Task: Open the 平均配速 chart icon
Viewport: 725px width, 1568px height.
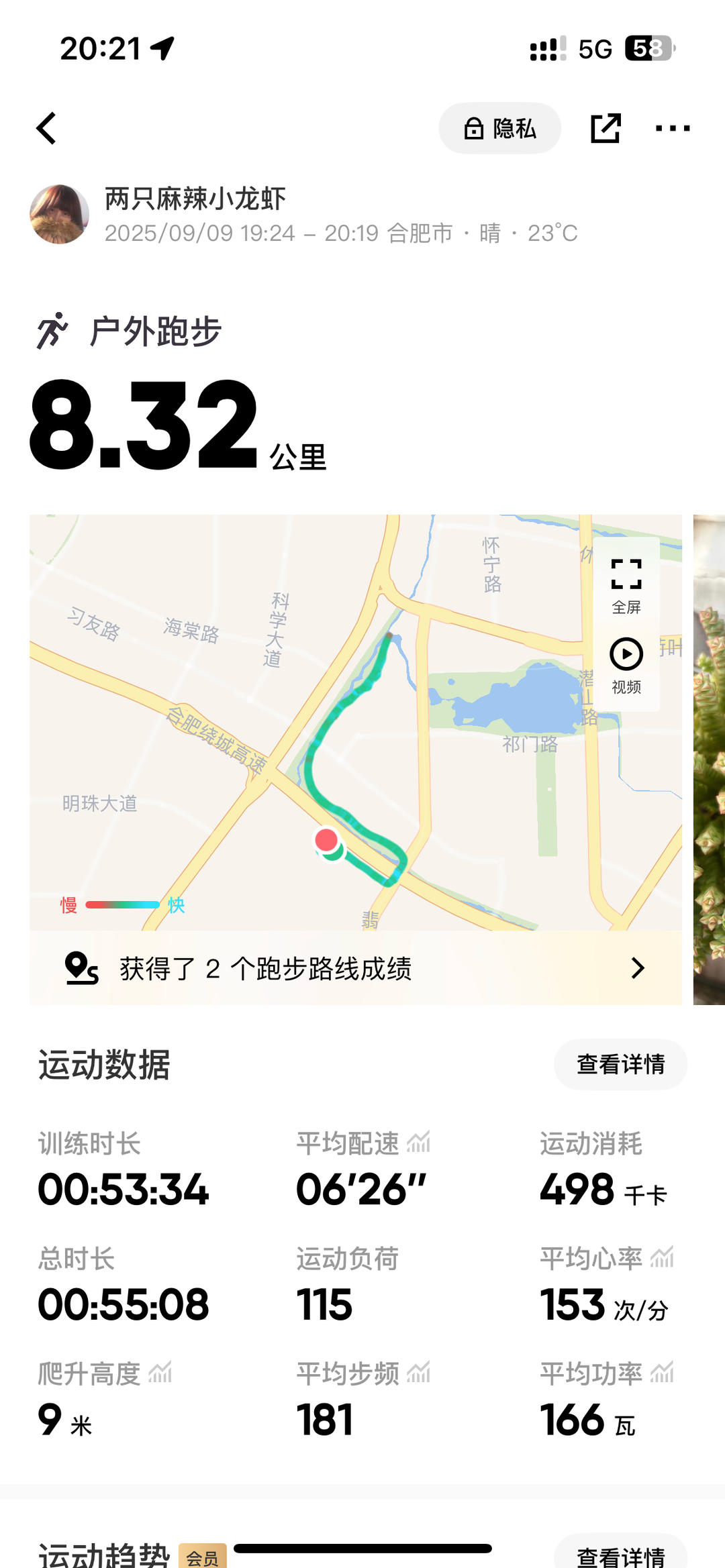Action: [418, 1142]
